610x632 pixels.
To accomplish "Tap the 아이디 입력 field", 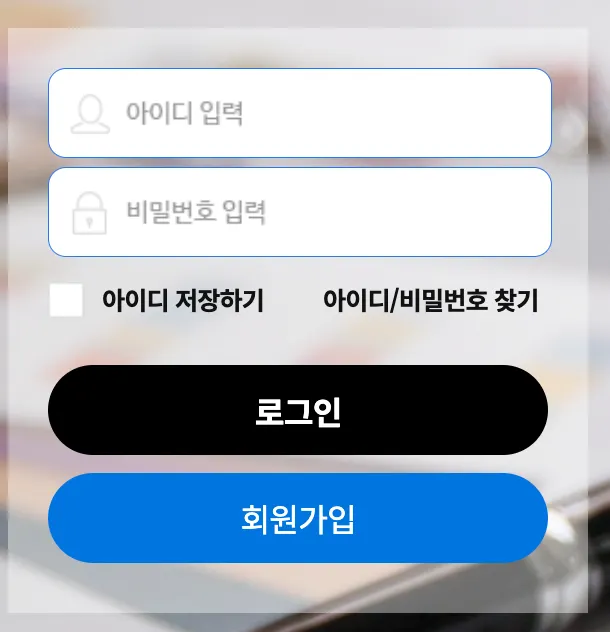I will pos(300,113).
